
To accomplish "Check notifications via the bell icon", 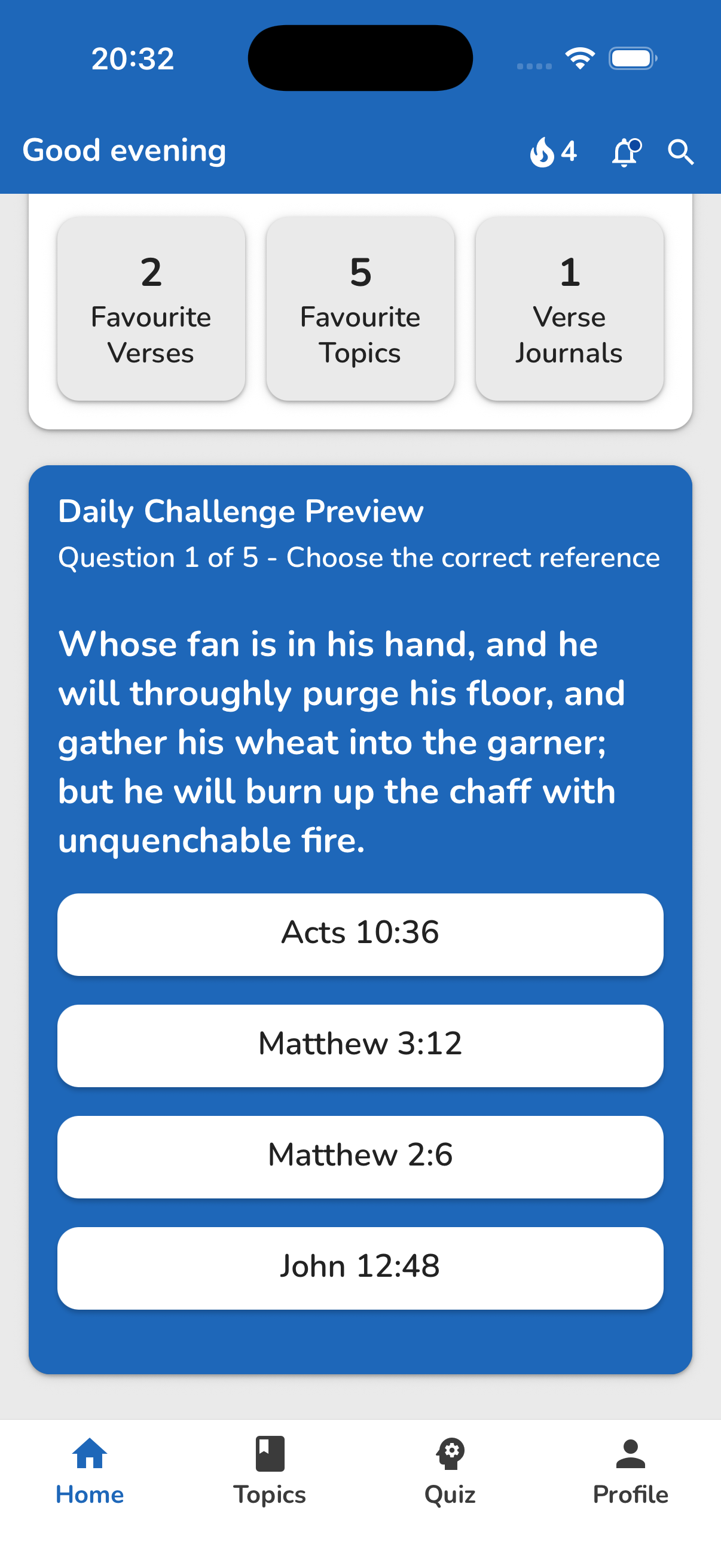I will coord(625,152).
